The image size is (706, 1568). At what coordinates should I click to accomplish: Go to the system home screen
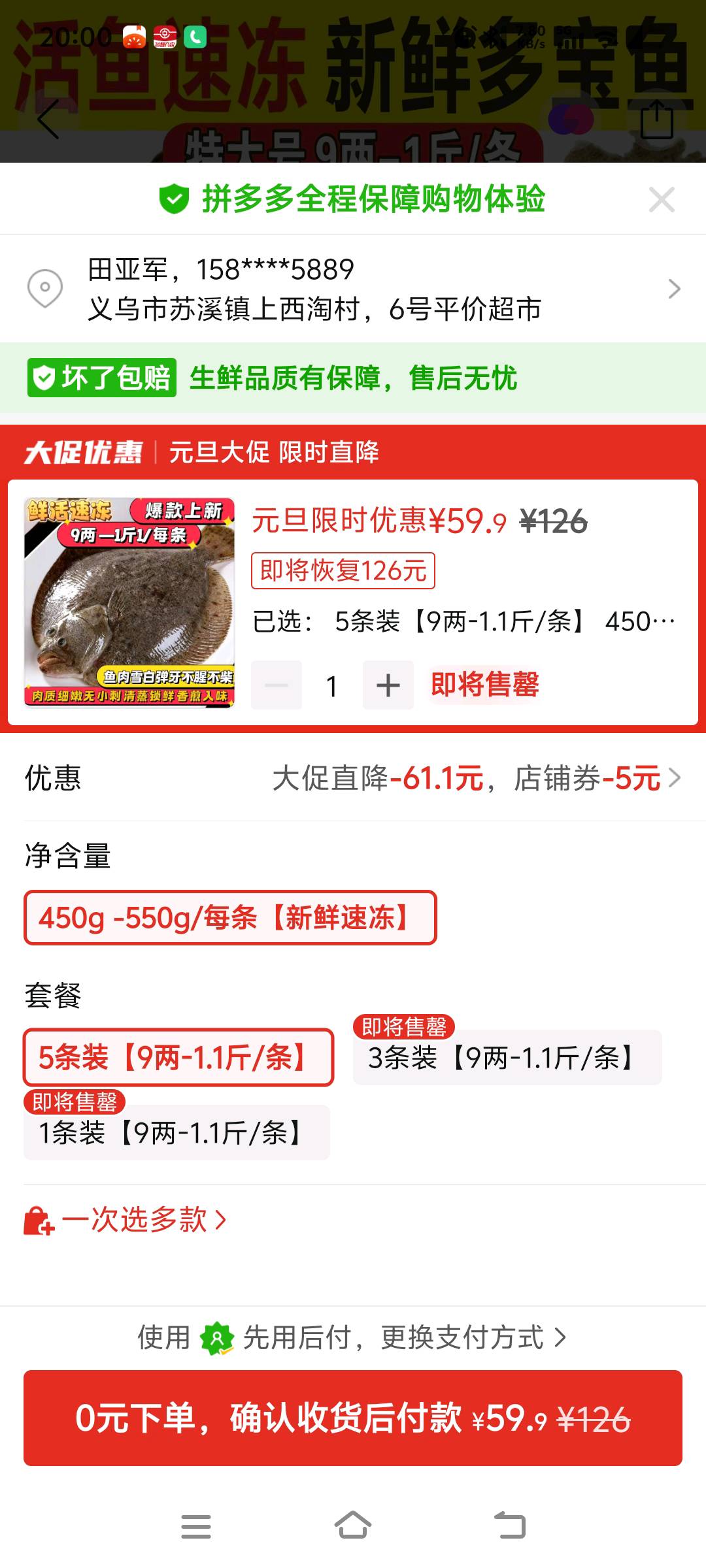pyautogui.click(x=353, y=1526)
